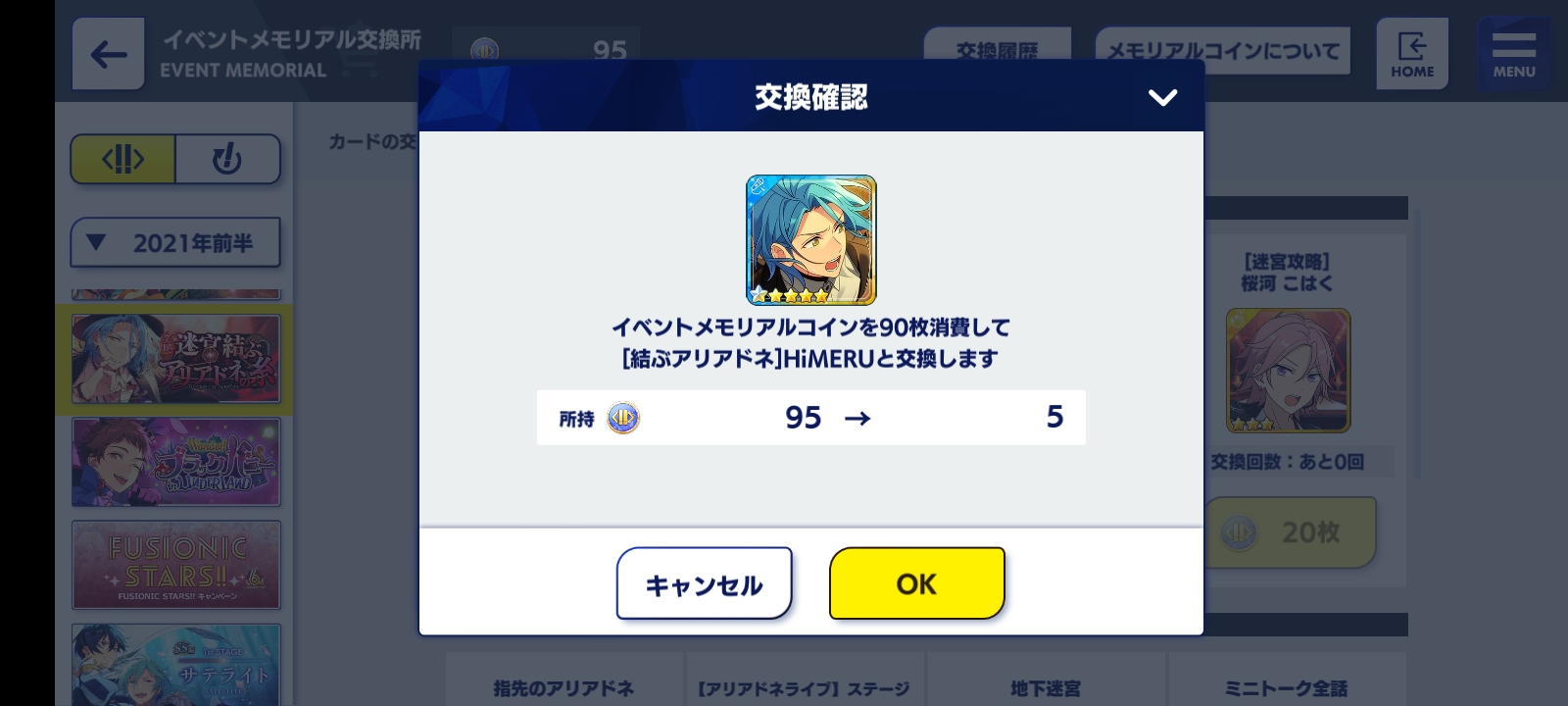The width and height of the screenshot is (1568, 706).
Task: Cancel the exchange with キャンセル
Action: pyautogui.click(x=704, y=583)
